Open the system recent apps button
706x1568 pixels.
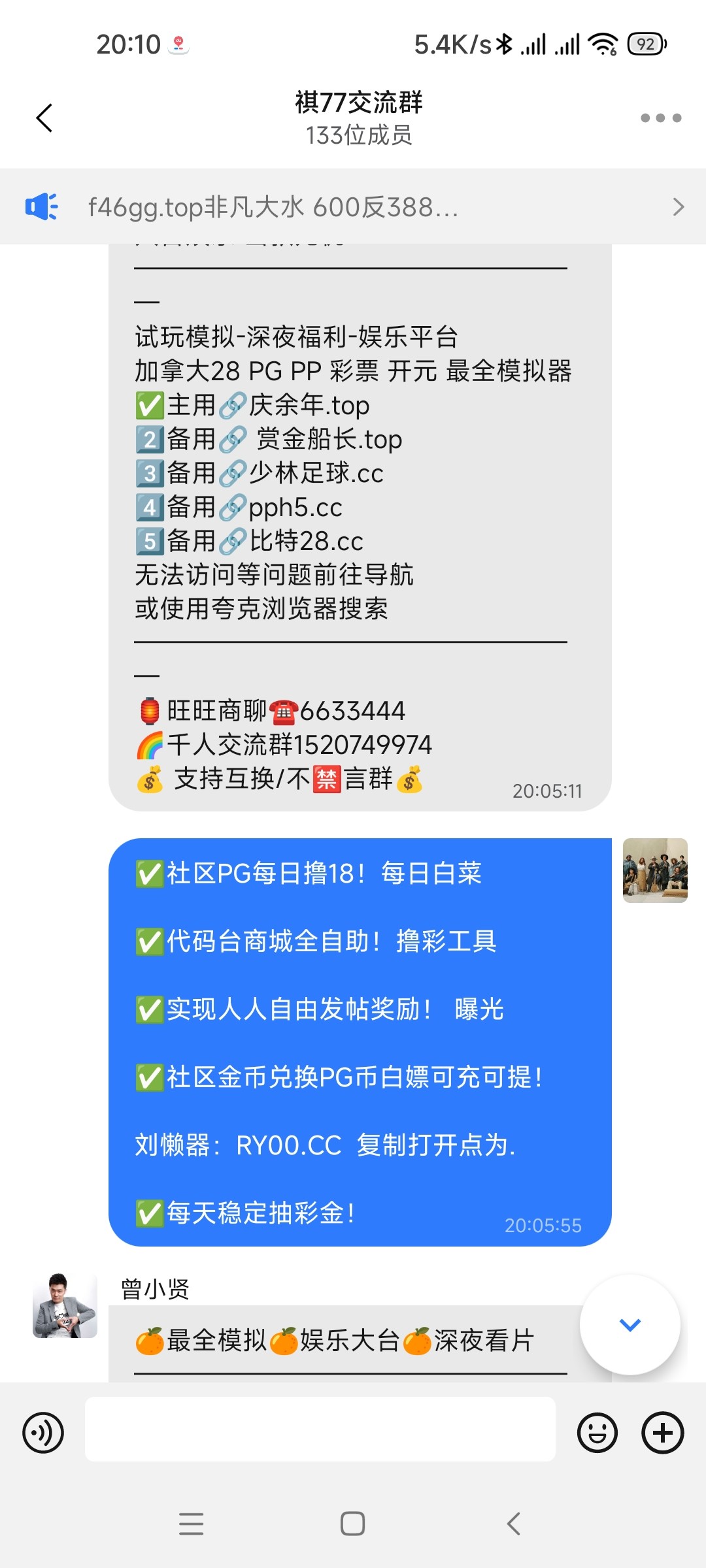[191, 1524]
